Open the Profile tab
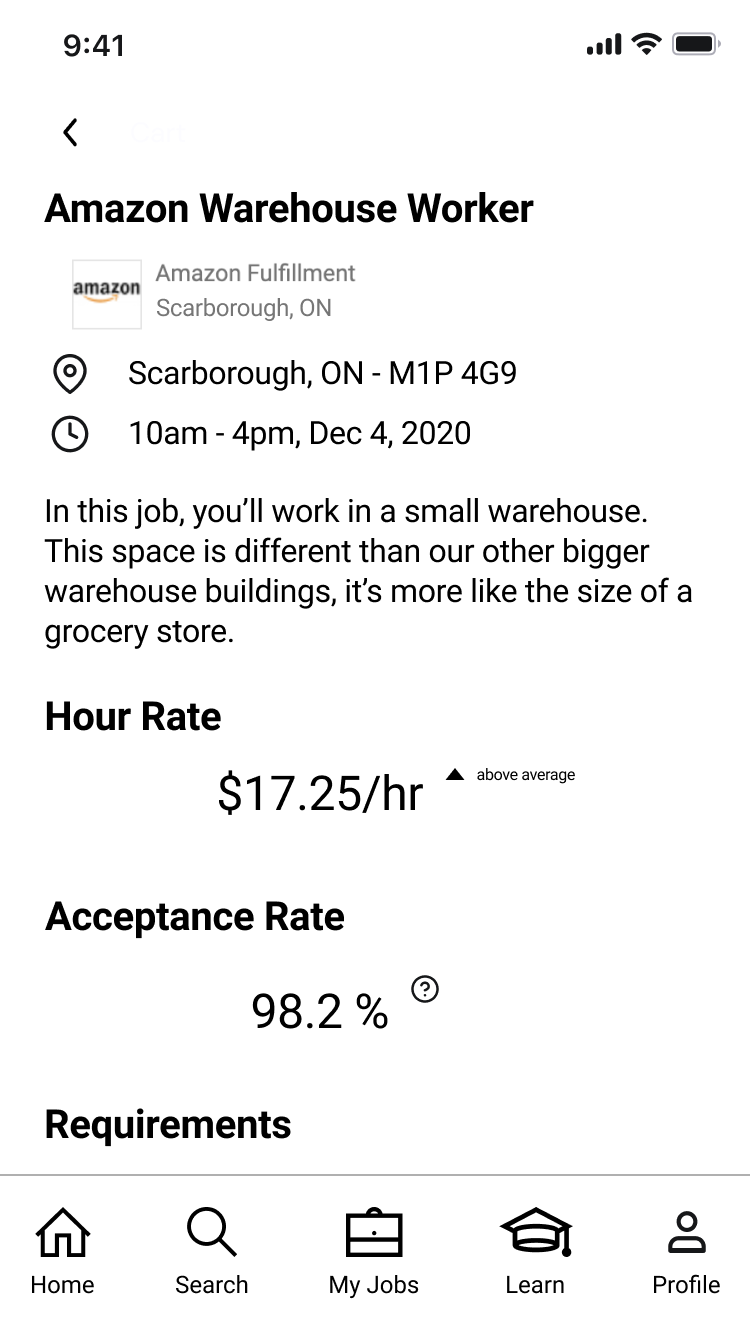 [686, 1251]
